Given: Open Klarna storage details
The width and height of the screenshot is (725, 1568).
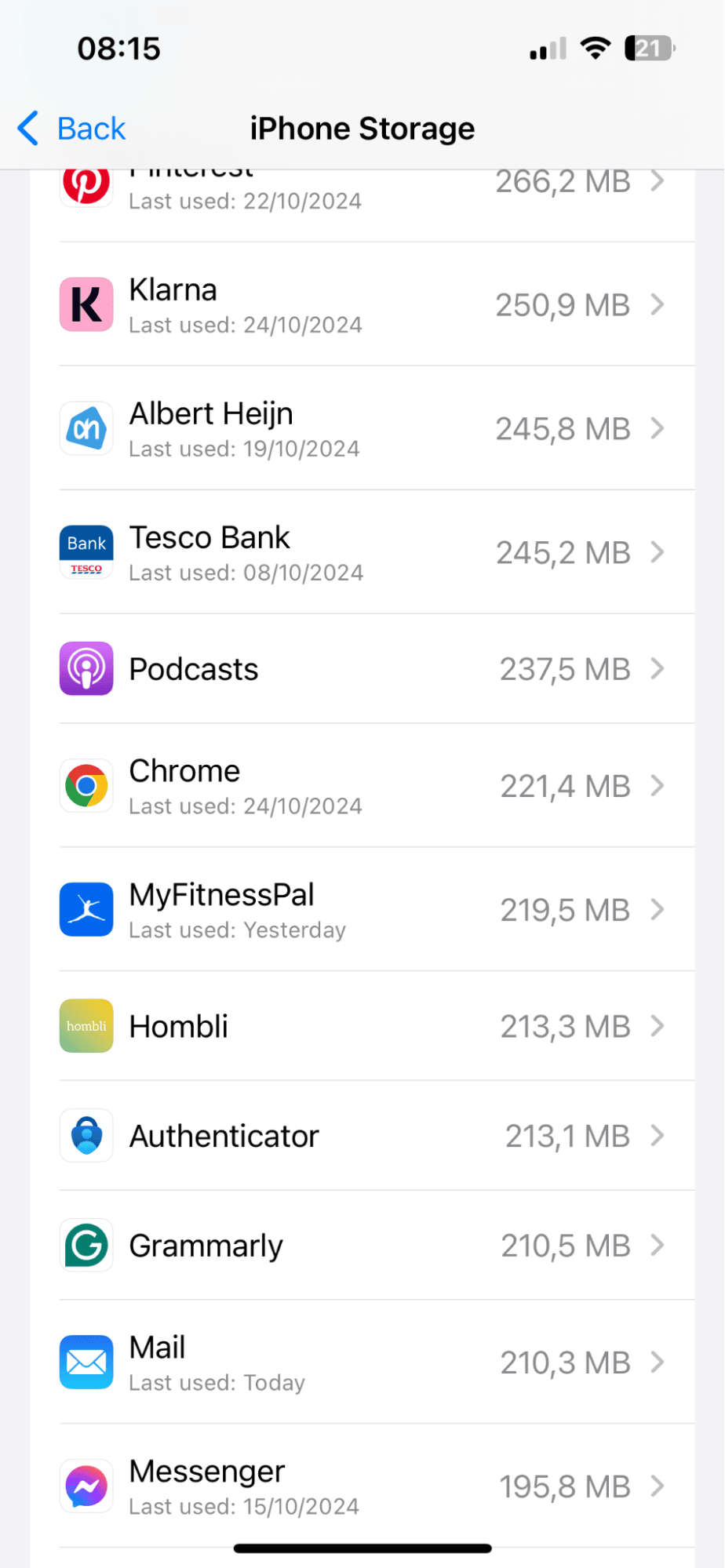Looking at the screenshot, I should click(x=361, y=304).
